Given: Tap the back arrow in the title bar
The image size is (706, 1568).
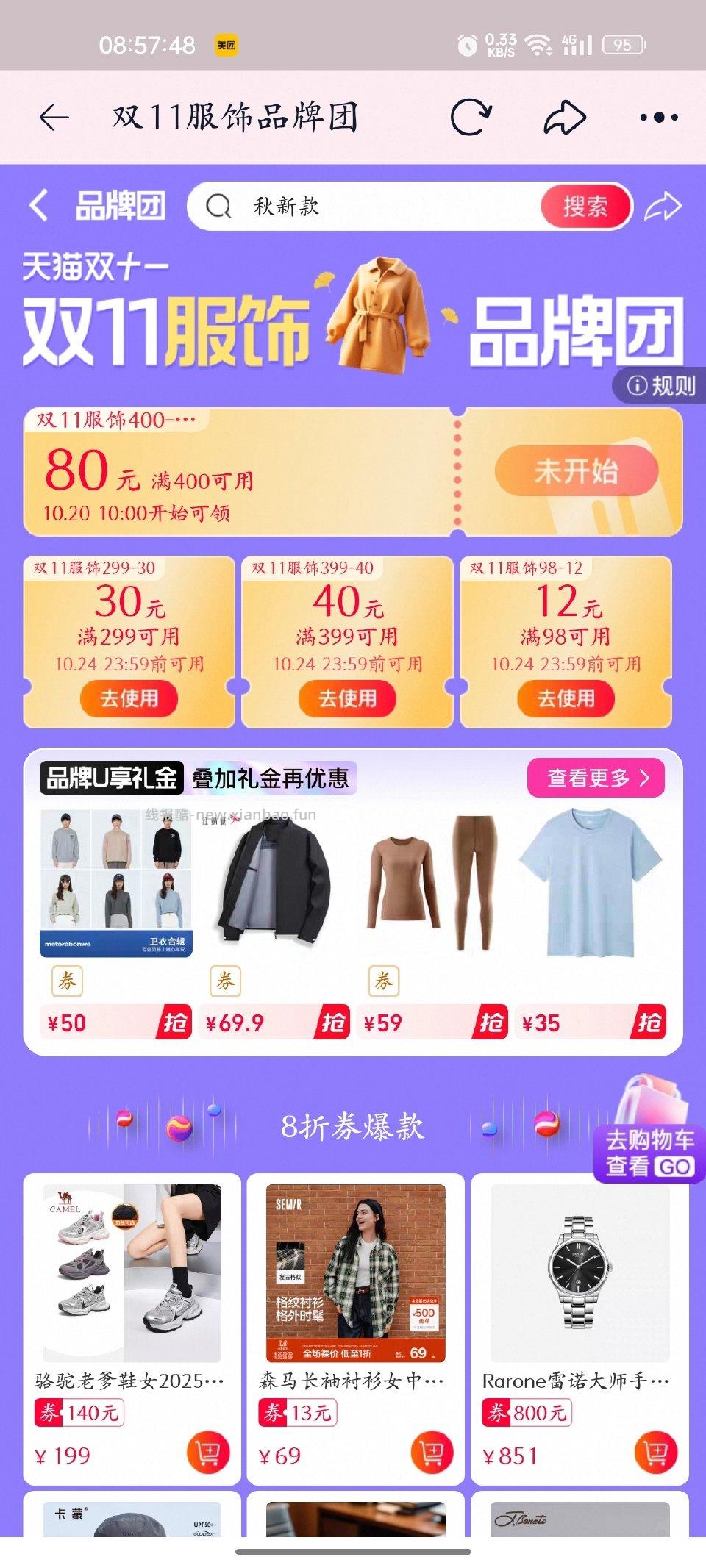Looking at the screenshot, I should [x=51, y=115].
